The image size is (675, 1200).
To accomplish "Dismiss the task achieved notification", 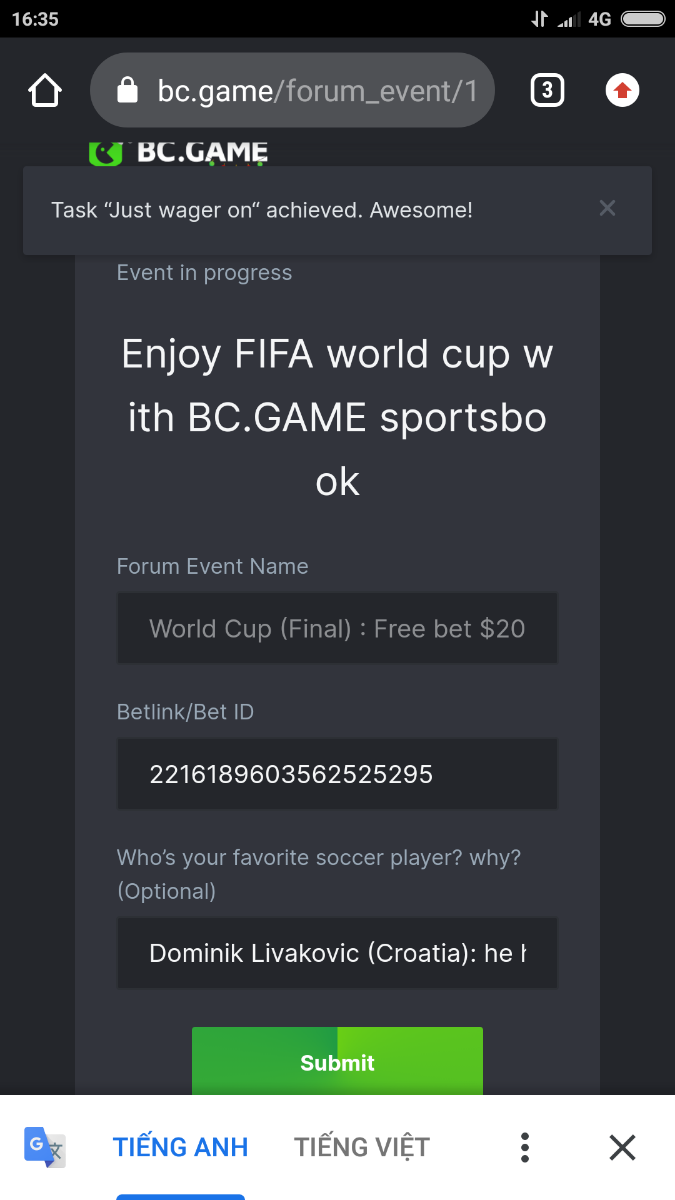I will point(607,208).
